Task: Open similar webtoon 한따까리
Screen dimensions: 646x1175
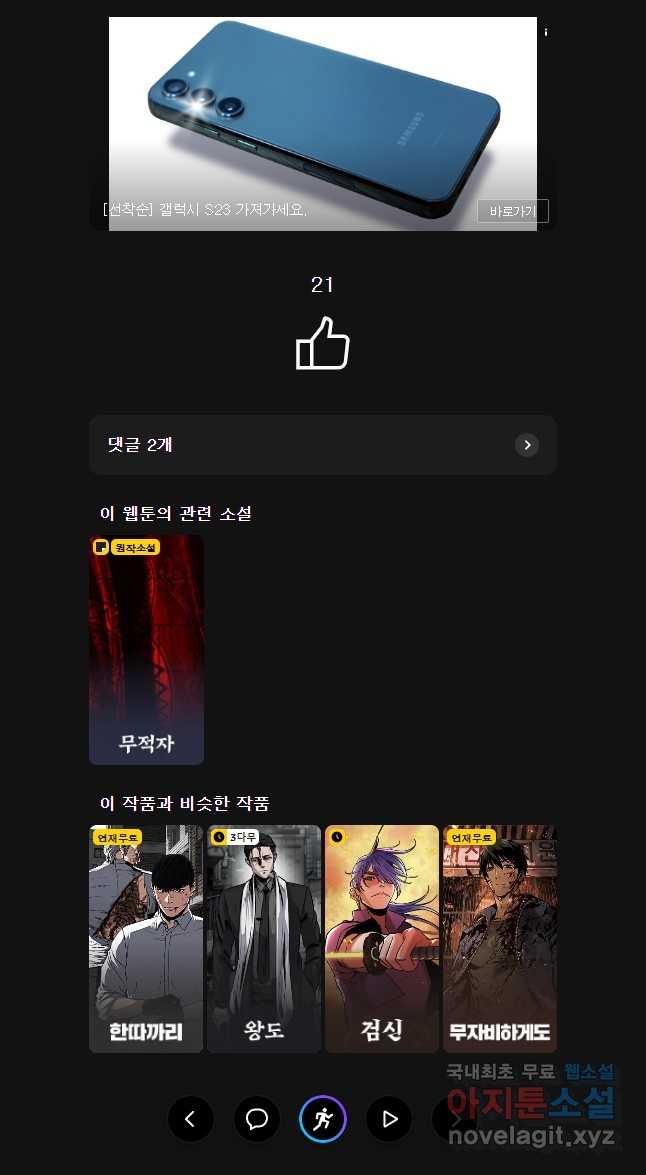Action: tap(146, 938)
